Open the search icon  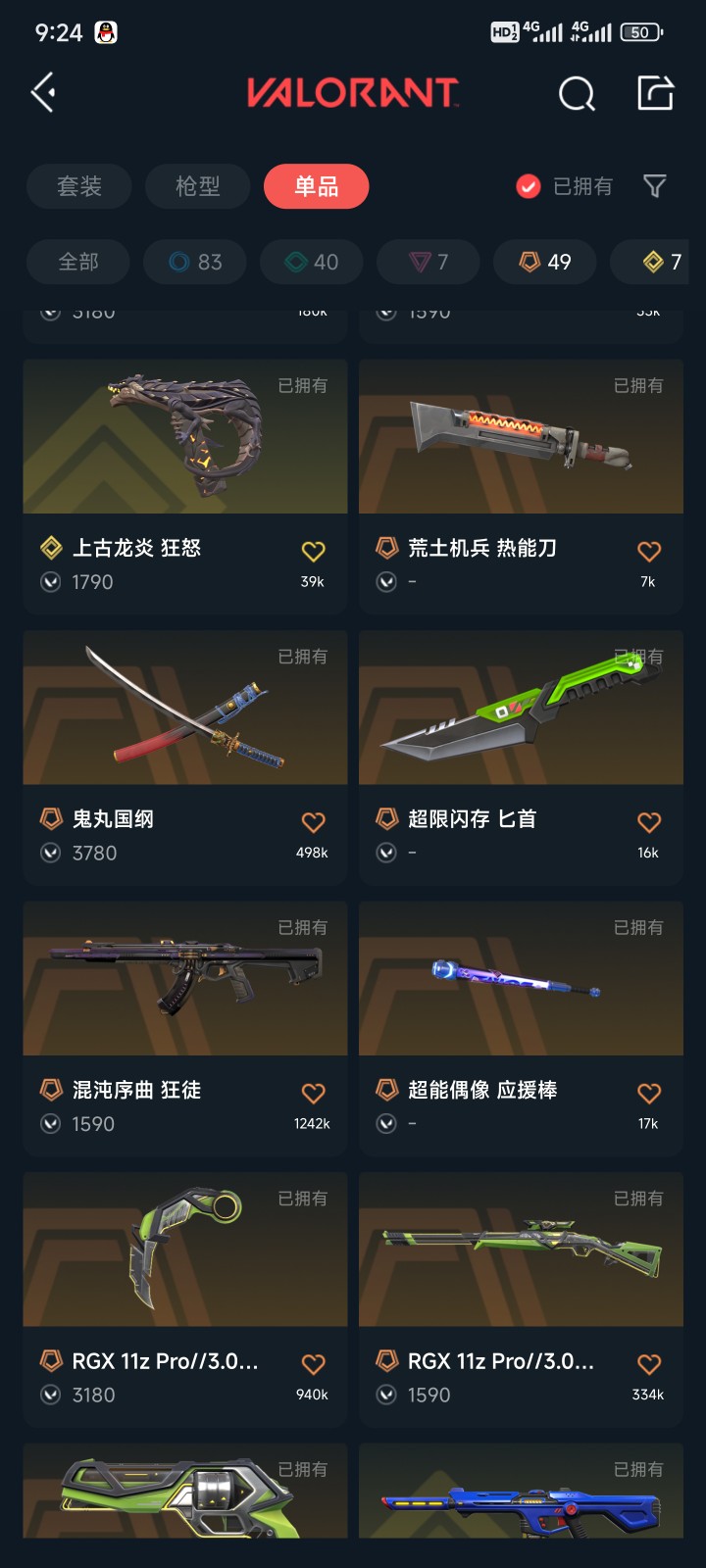pyautogui.click(x=577, y=94)
